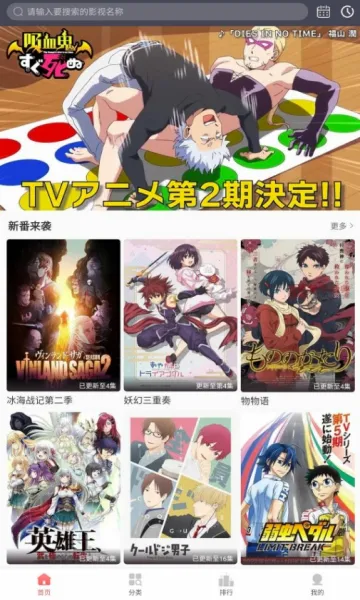Tap the search box for show titles
The height and width of the screenshot is (600, 360).
pyautogui.click(x=157, y=12)
